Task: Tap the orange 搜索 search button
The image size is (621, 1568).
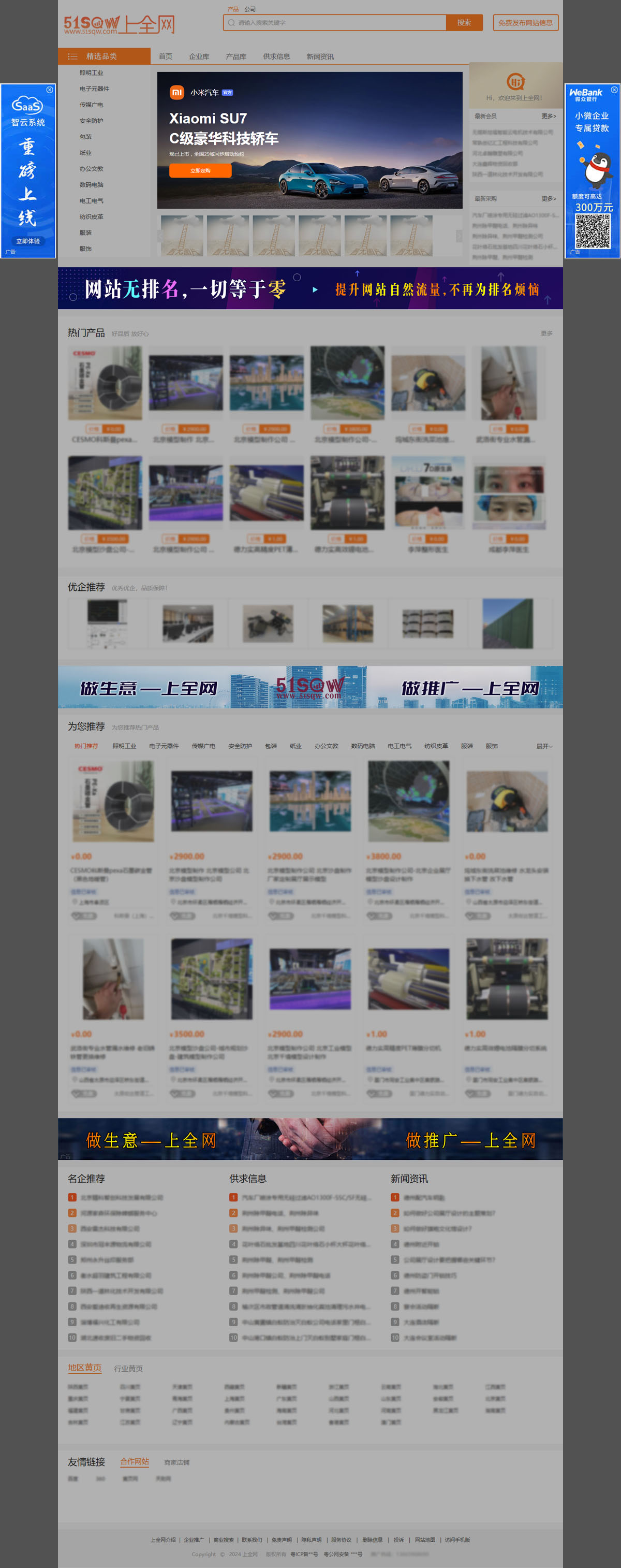Action: coord(464,22)
